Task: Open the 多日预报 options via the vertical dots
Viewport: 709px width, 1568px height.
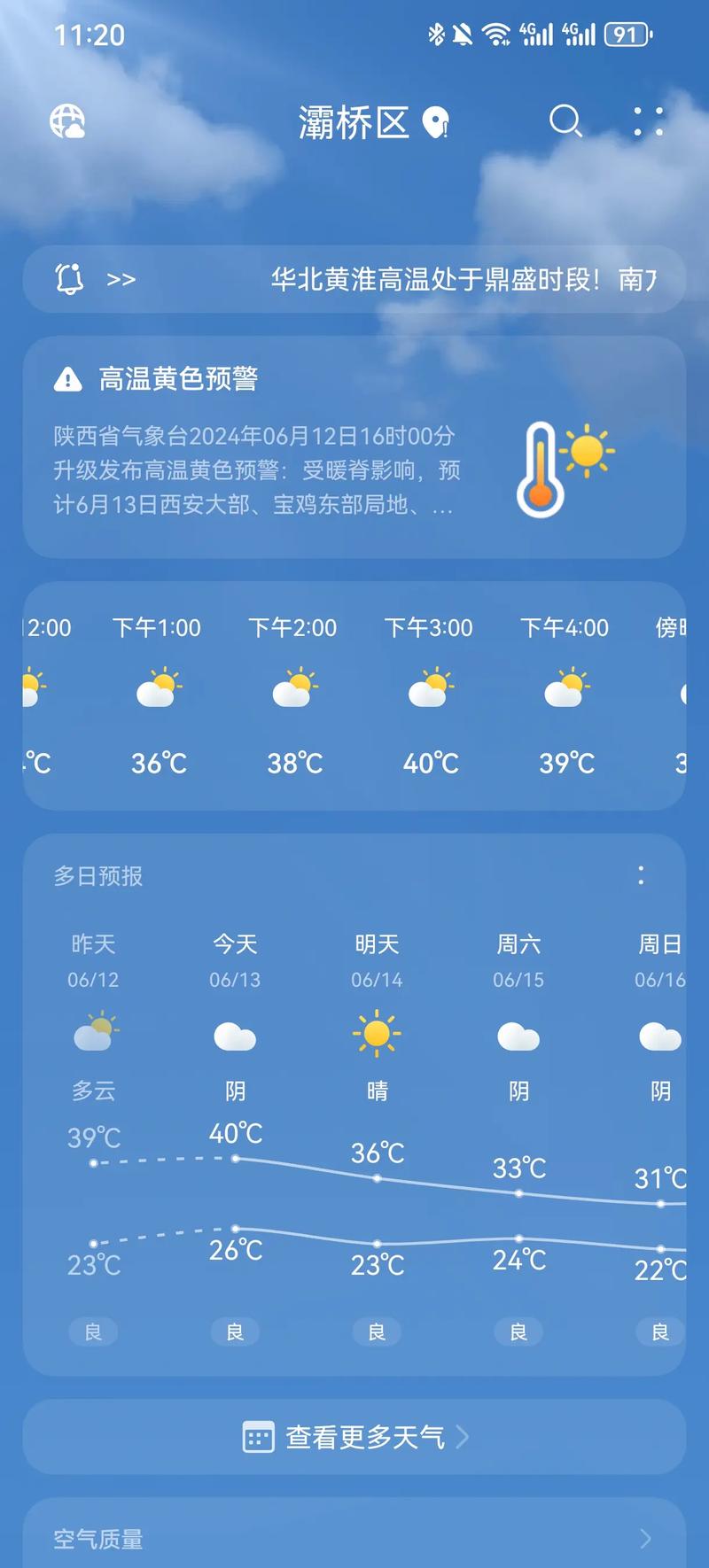Action: (x=641, y=875)
